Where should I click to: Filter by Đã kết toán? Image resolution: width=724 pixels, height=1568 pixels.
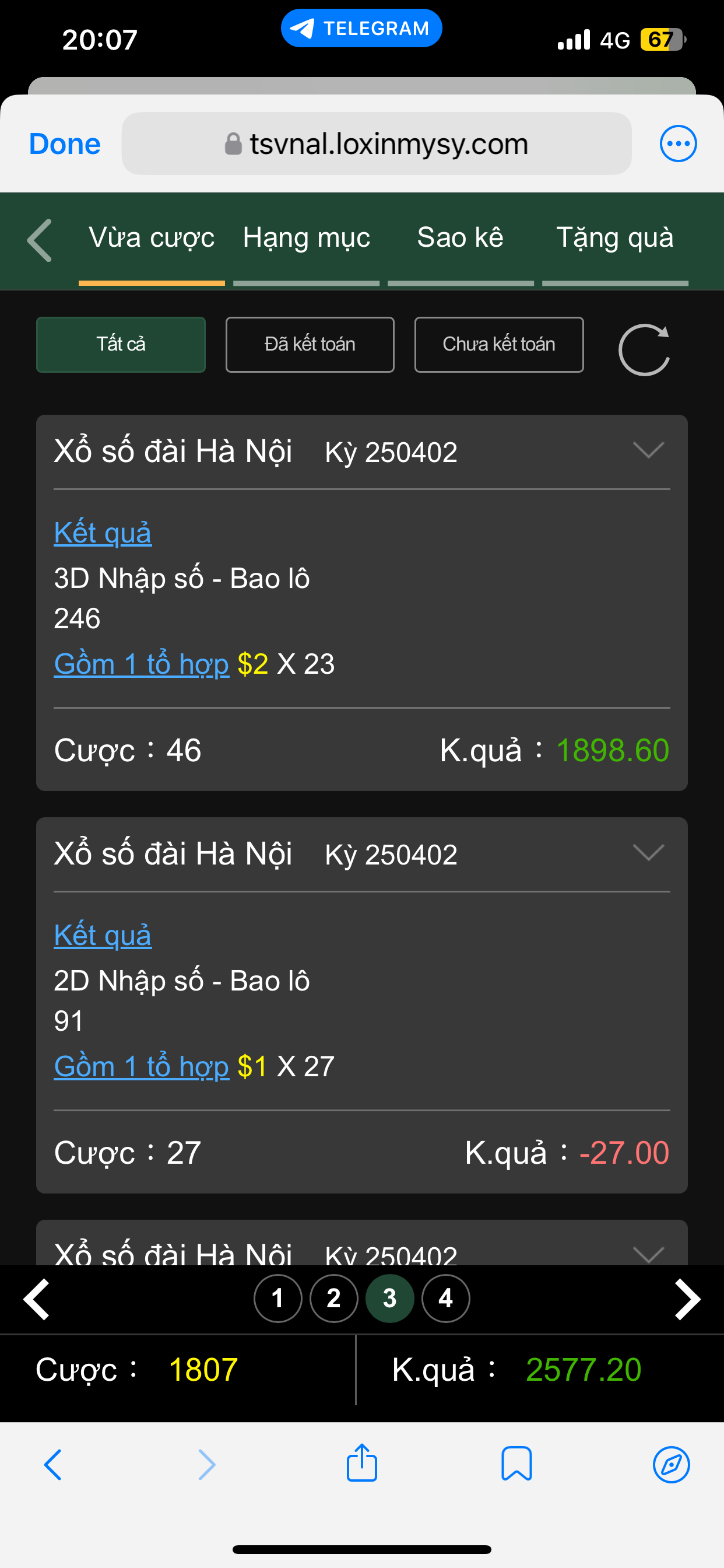click(x=310, y=345)
